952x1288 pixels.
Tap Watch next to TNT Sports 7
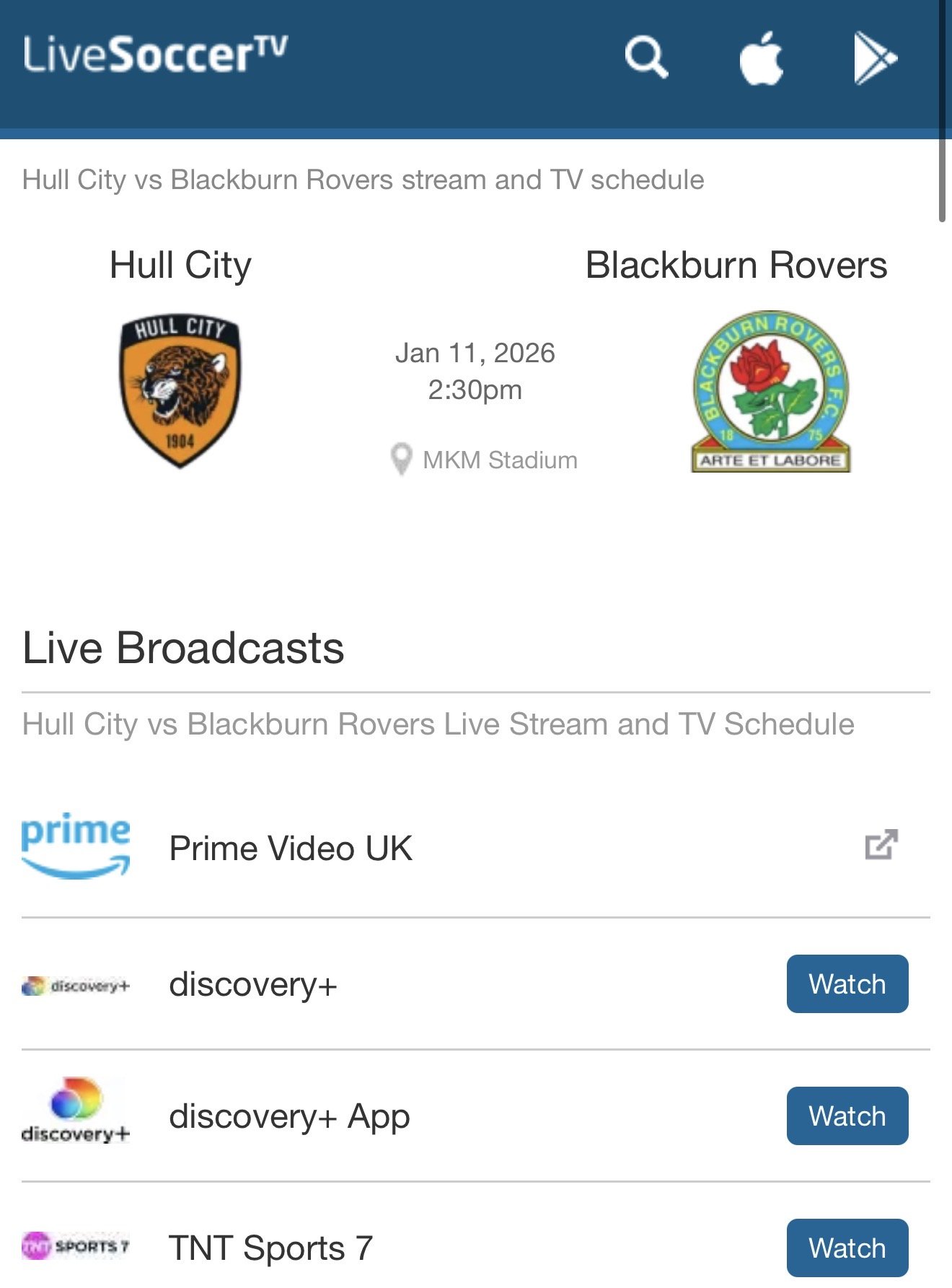(x=847, y=1248)
